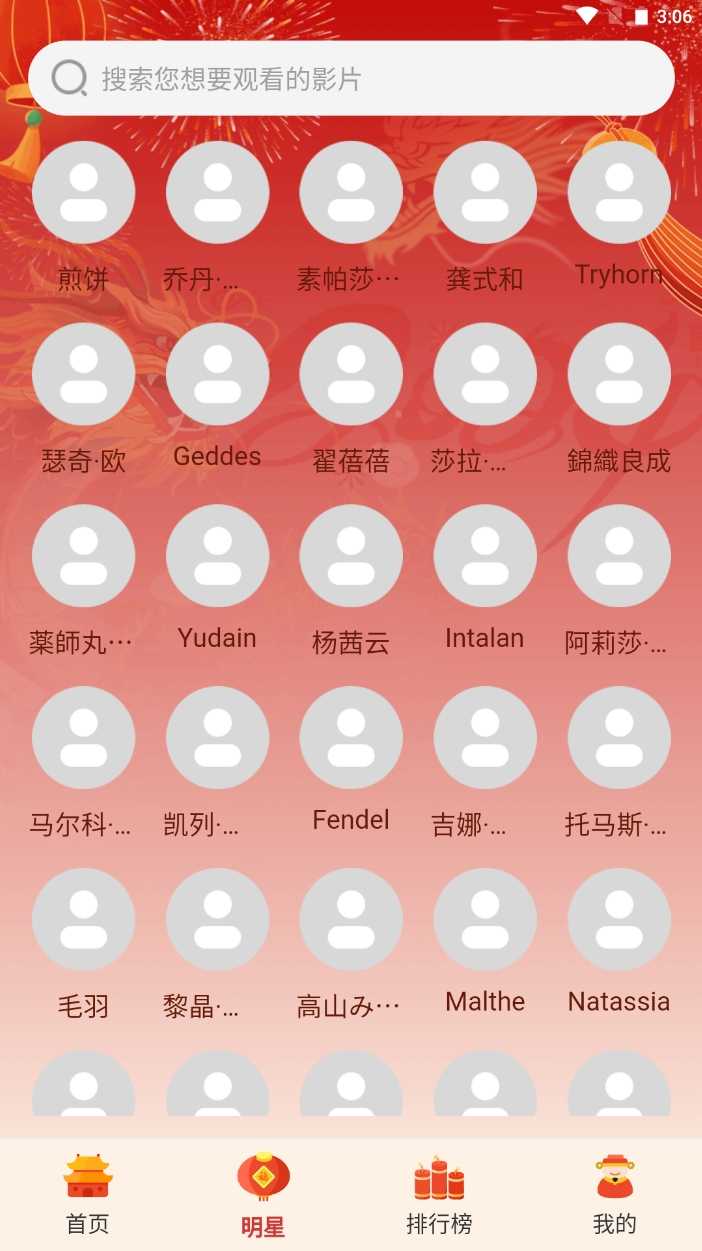This screenshot has width=702, height=1251.
Task: View star 翟蓓蓓
Action: (351, 375)
